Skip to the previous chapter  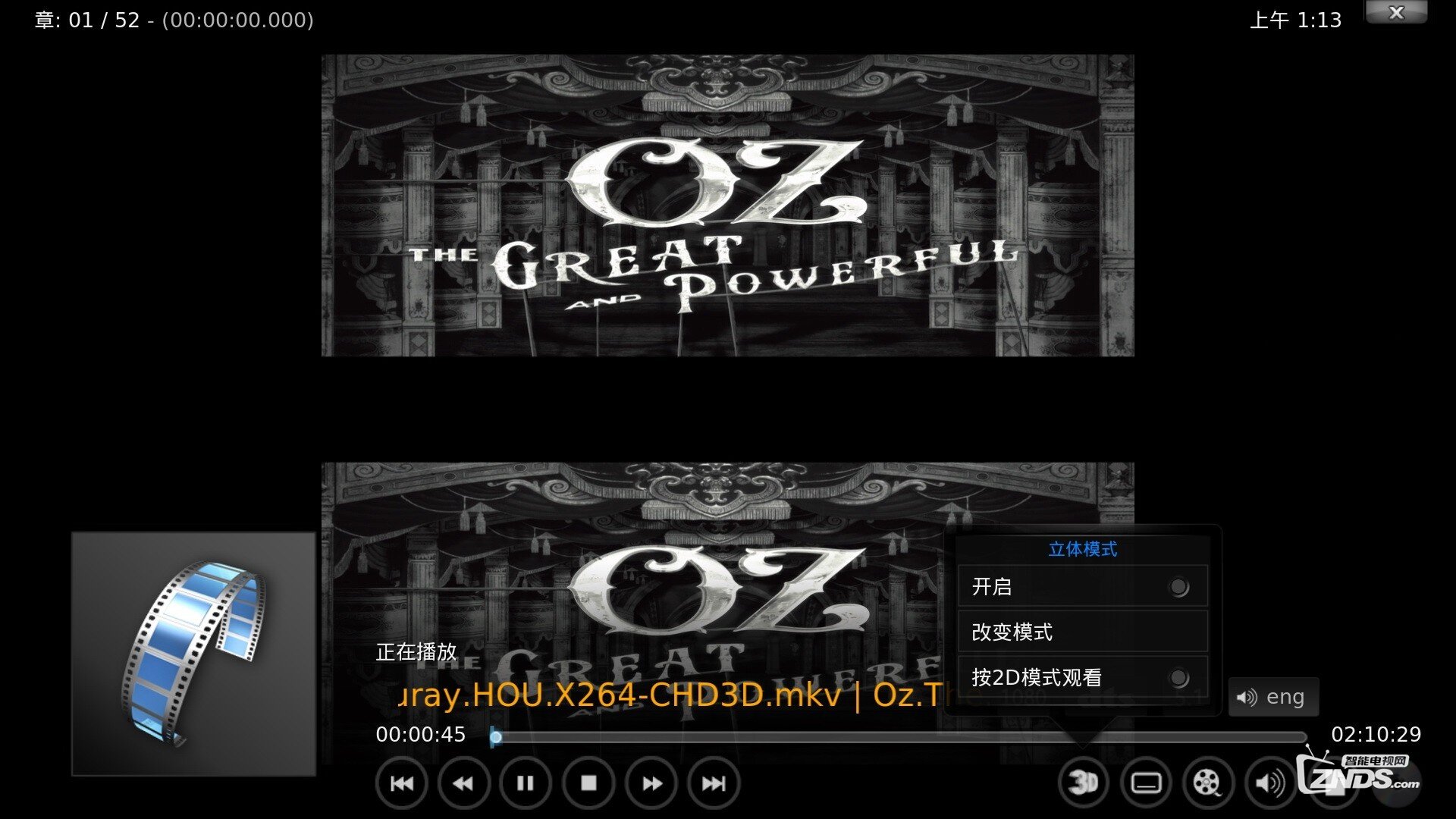pos(402,783)
